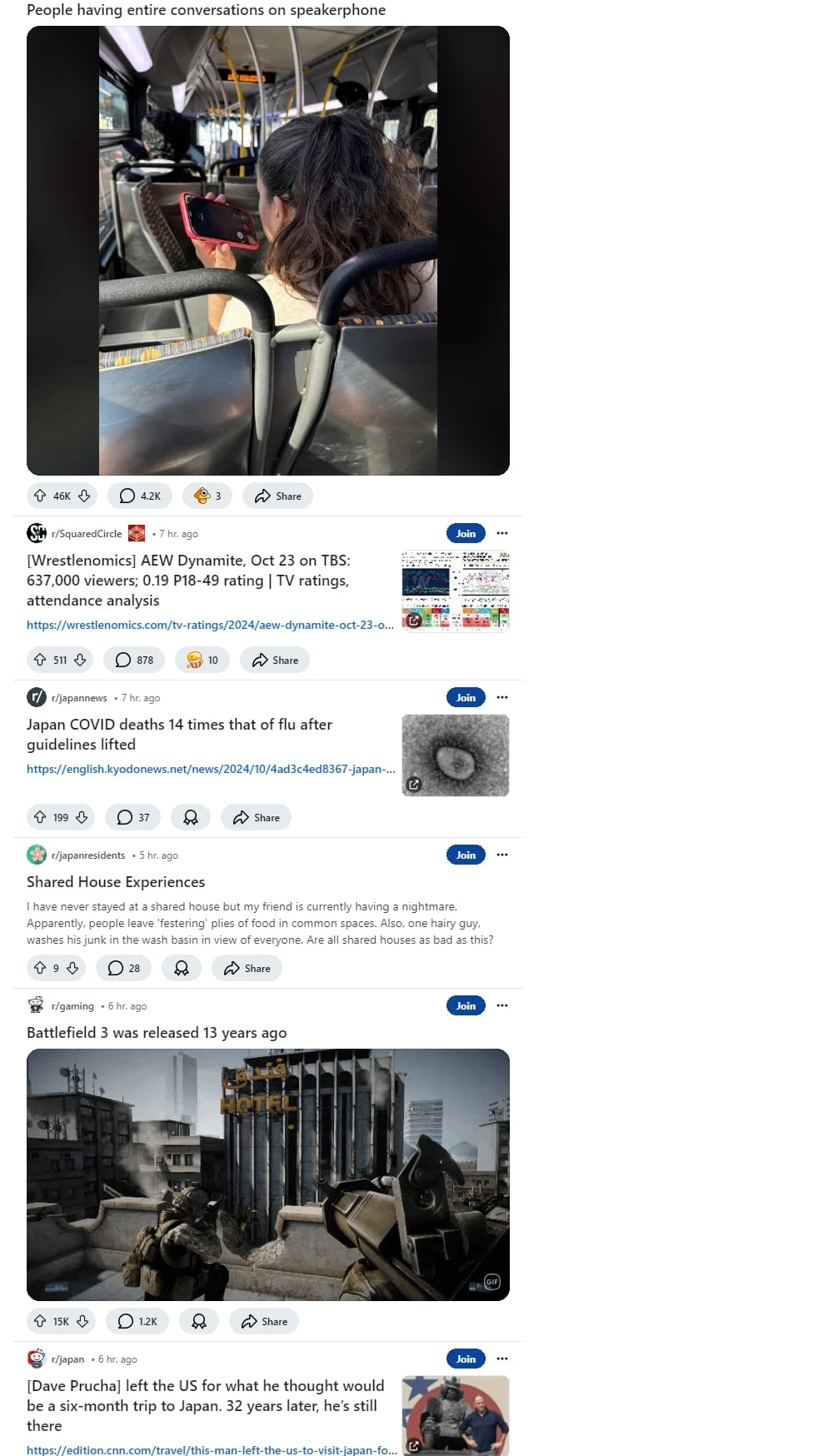The width and height of the screenshot is (813, 1456).
Task: Share the Shared House Experiences post
Action: click(247, 968)
